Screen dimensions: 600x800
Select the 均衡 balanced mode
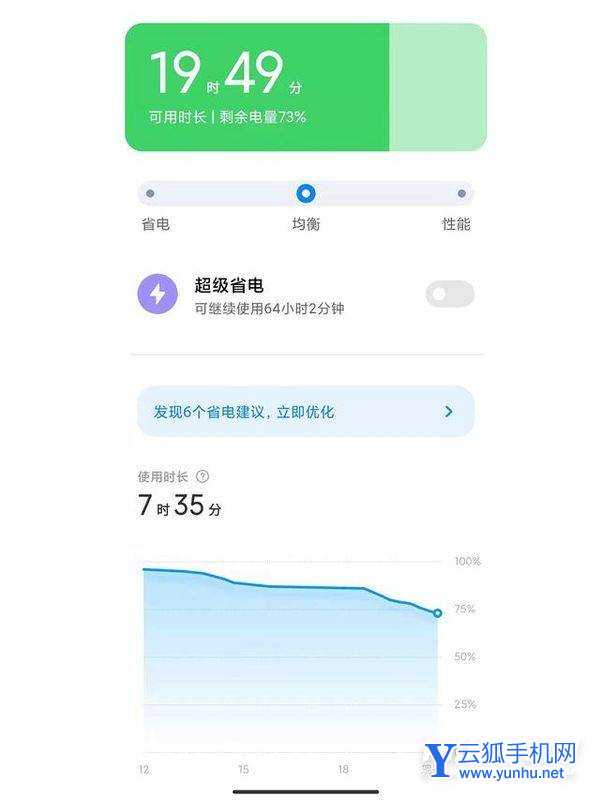[x=306, y=194]
